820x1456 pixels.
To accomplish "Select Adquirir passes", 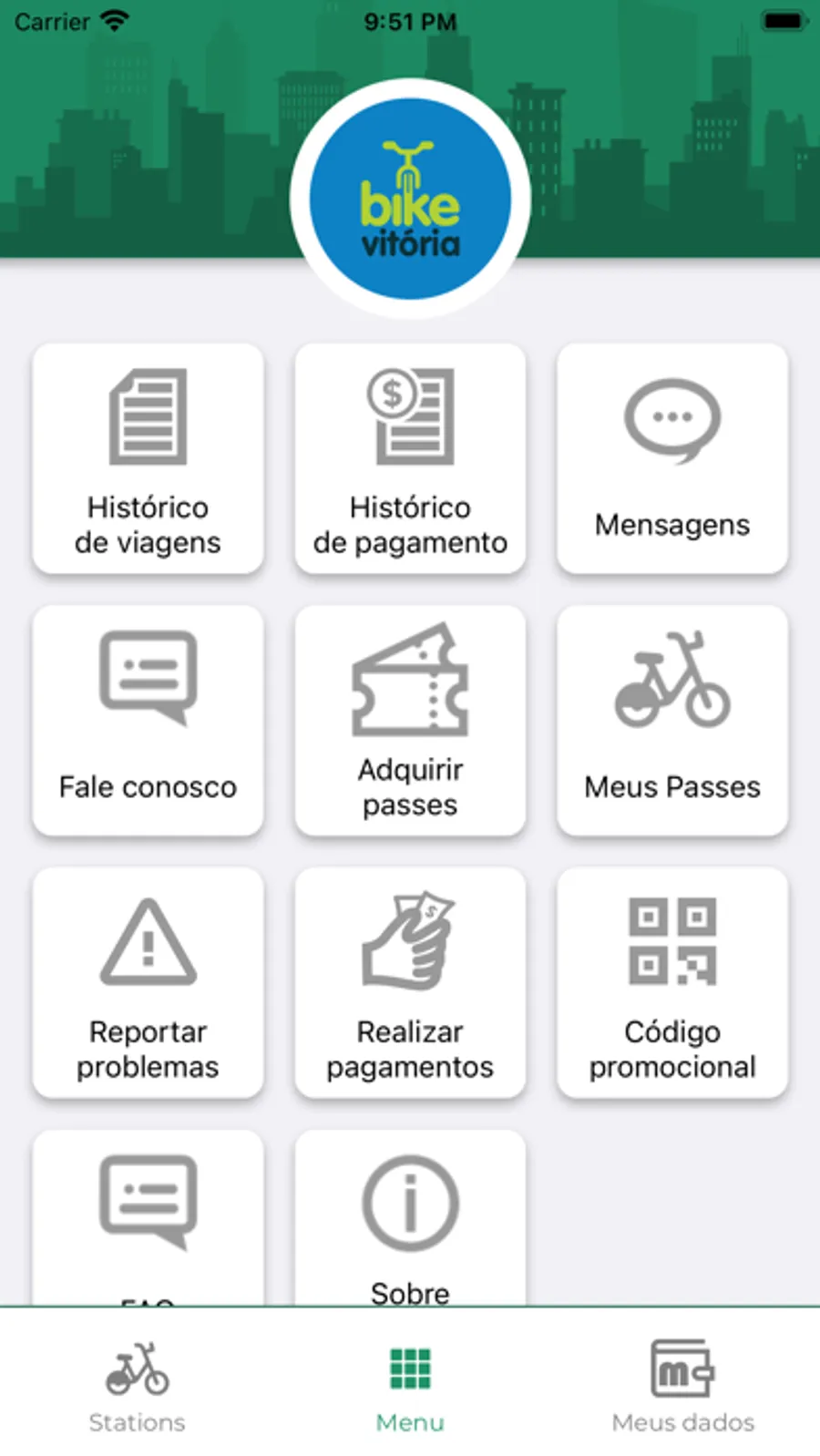I will [410, 720].
